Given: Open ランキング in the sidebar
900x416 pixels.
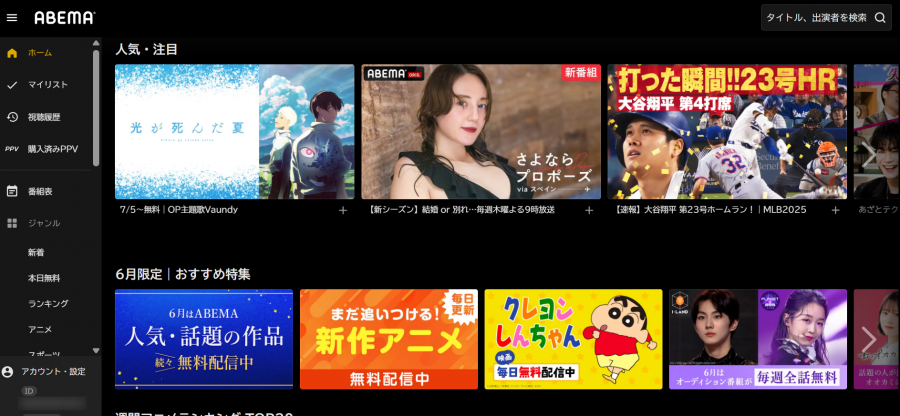Looking at the screenshot, I should pyautogui.click(x=48, y=303).
